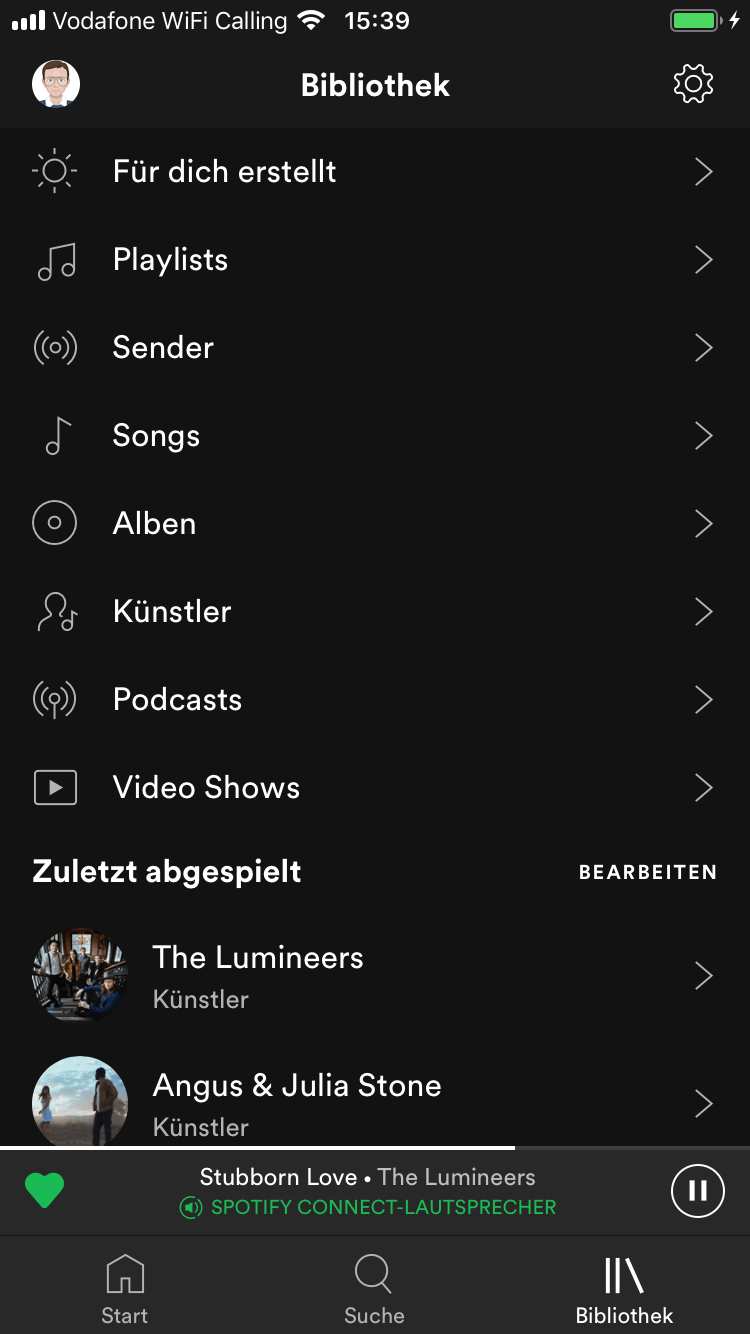This screenshot has height=1334, width=750.
Task: Select the Bibliothek tab
Action: (624, 1290)
